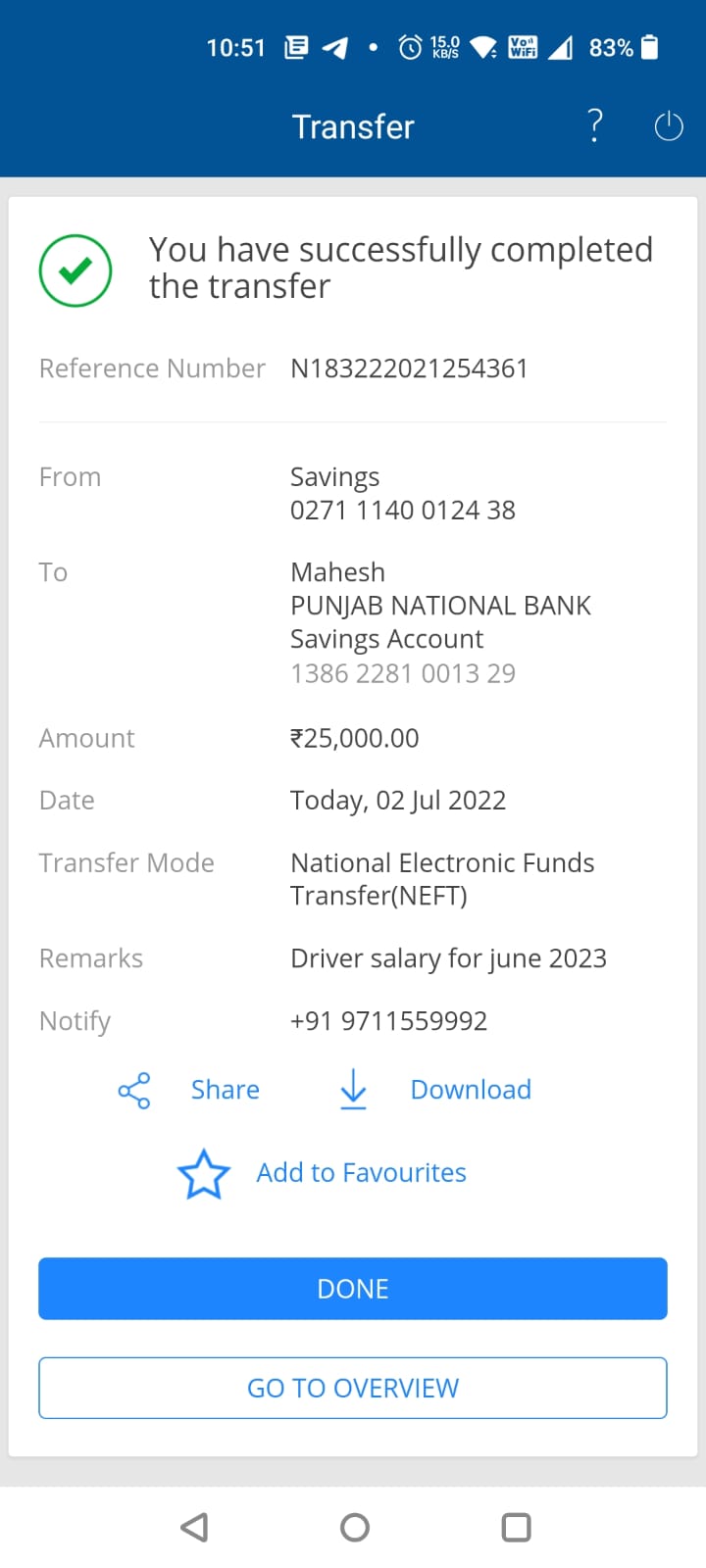
Task: Go to the account overview
Action: pos(353,1388)
